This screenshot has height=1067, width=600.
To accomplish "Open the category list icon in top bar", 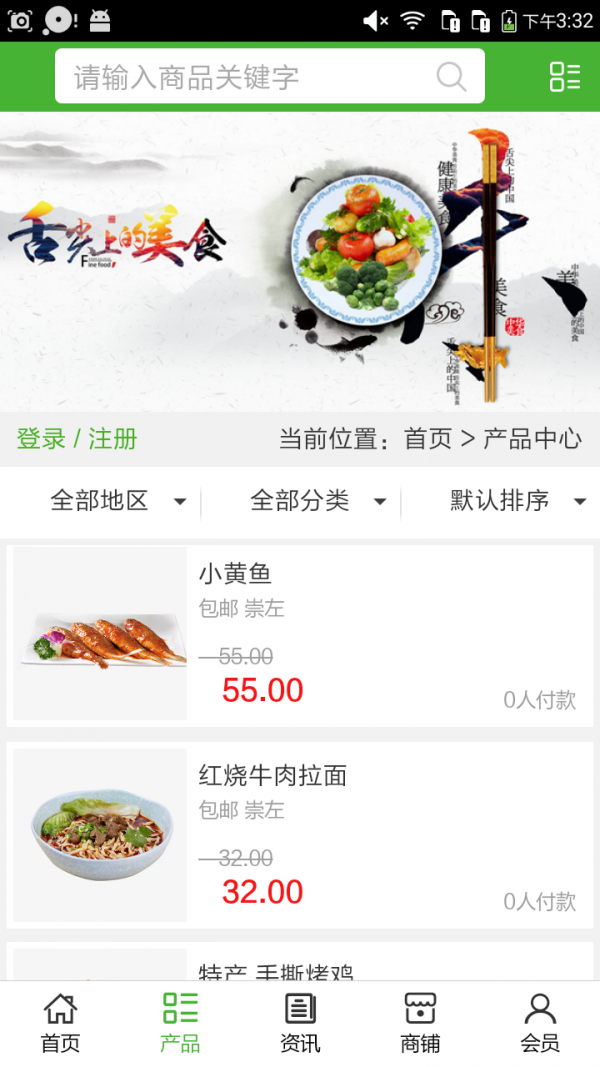I will [x=565, y=77].
